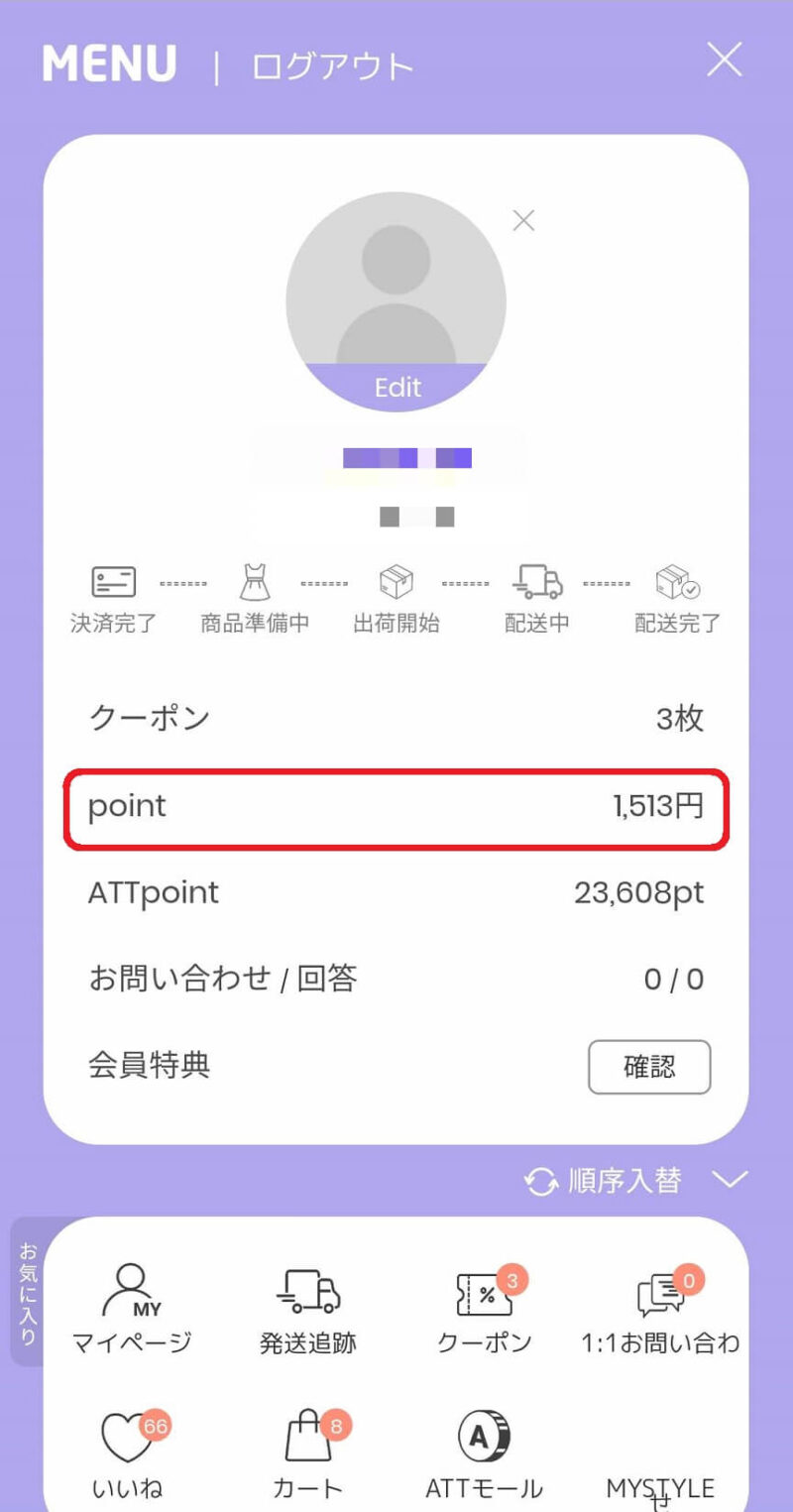The width and height of the screenshot is (793, 1512).
Task: Remove the profile photo with small X
Action: [x=523, y=221]
